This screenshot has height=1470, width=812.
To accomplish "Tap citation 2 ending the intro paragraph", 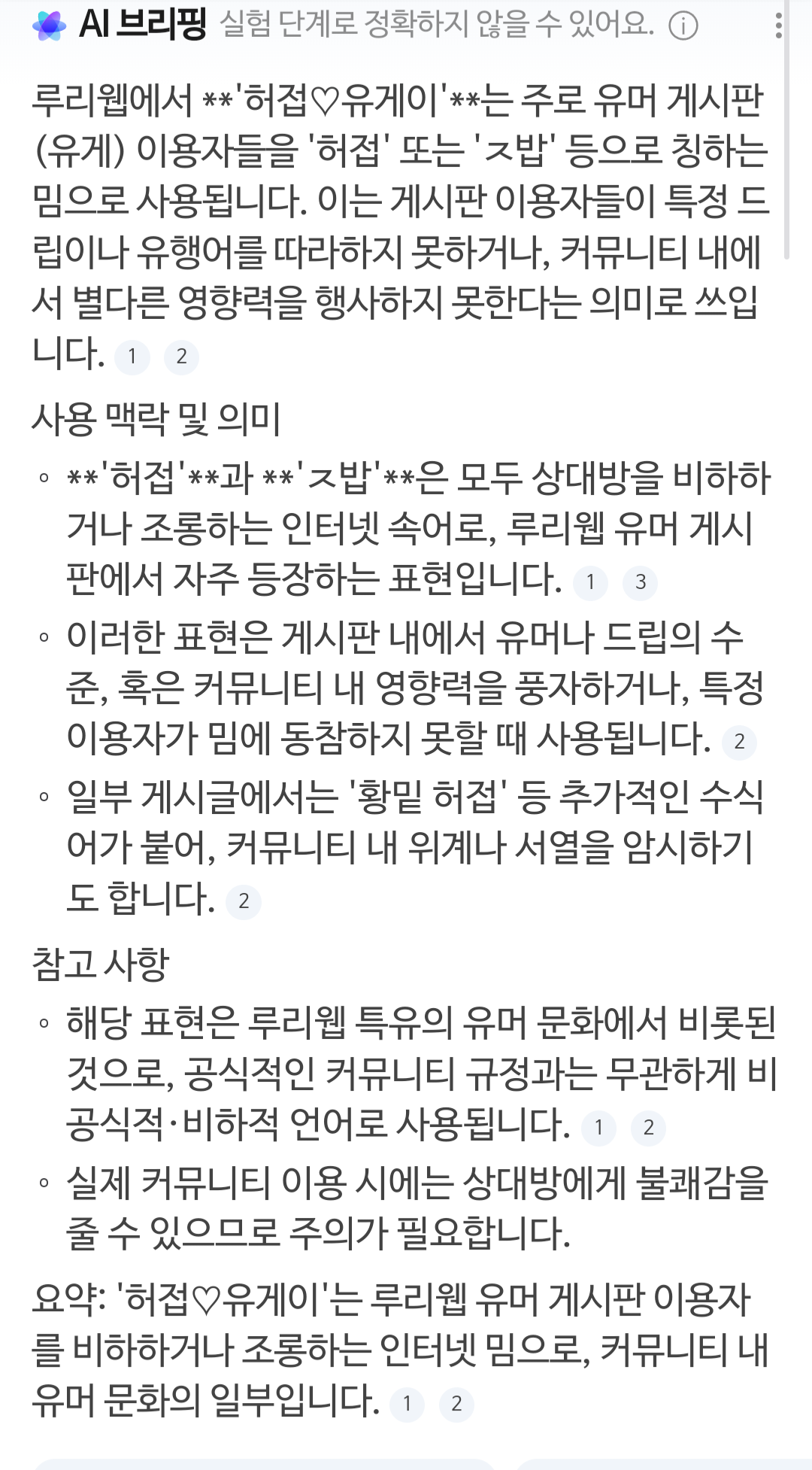I will pyautogui.click(x=181, y=357).
